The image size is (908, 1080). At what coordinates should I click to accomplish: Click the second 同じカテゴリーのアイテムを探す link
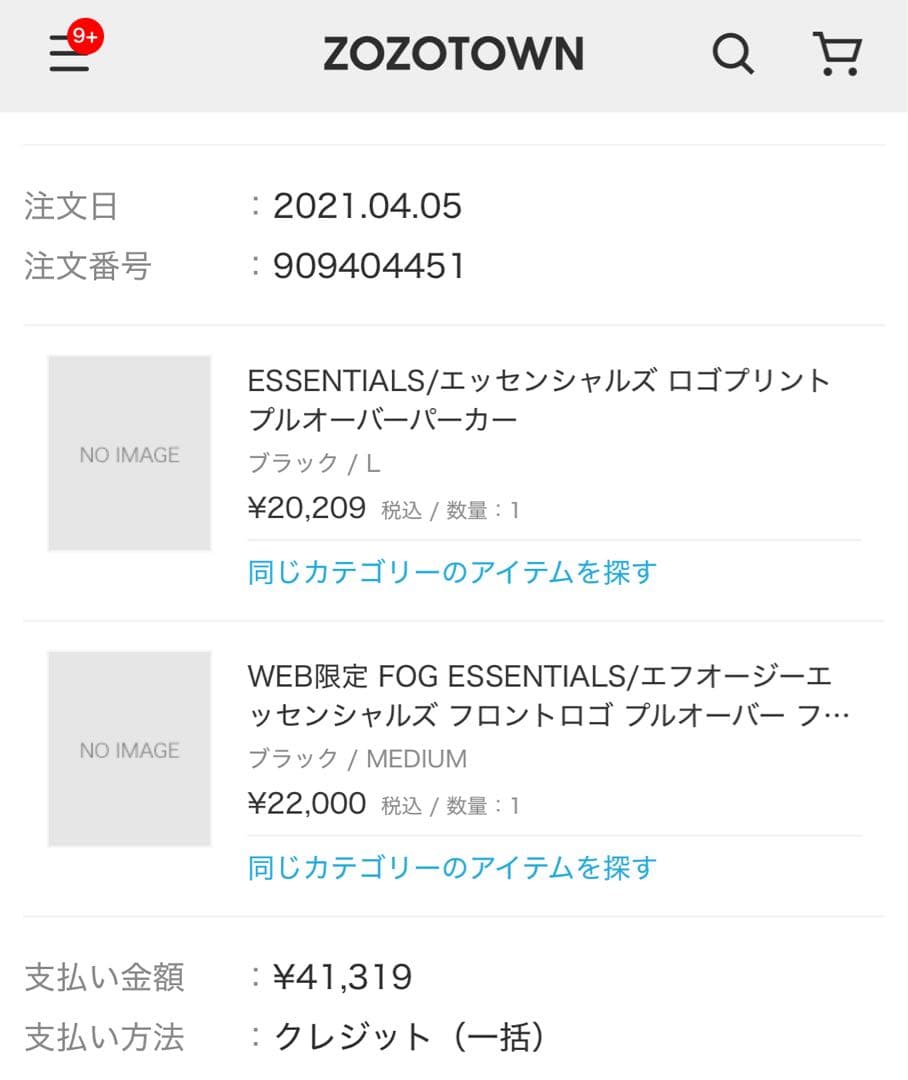pyautogui.click(x=449, y=868)
